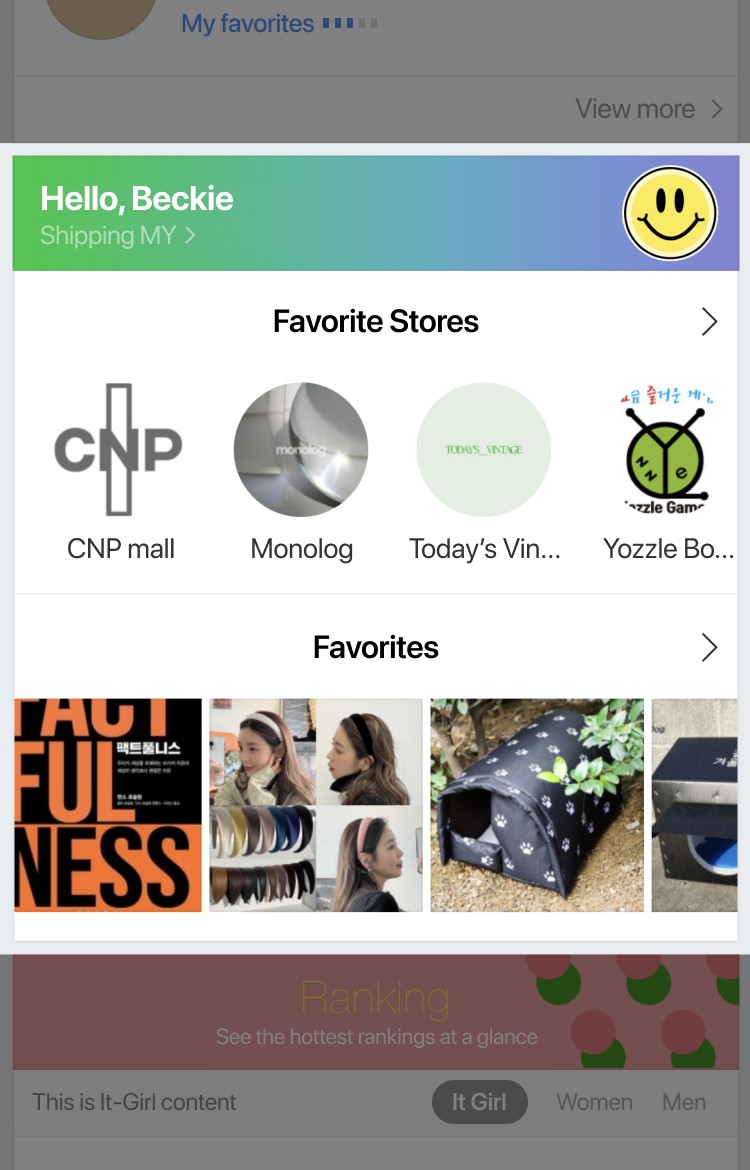Switch to the Men tab
Image resolution: width=750 pixels, height=1170 pixels.
684,1101
